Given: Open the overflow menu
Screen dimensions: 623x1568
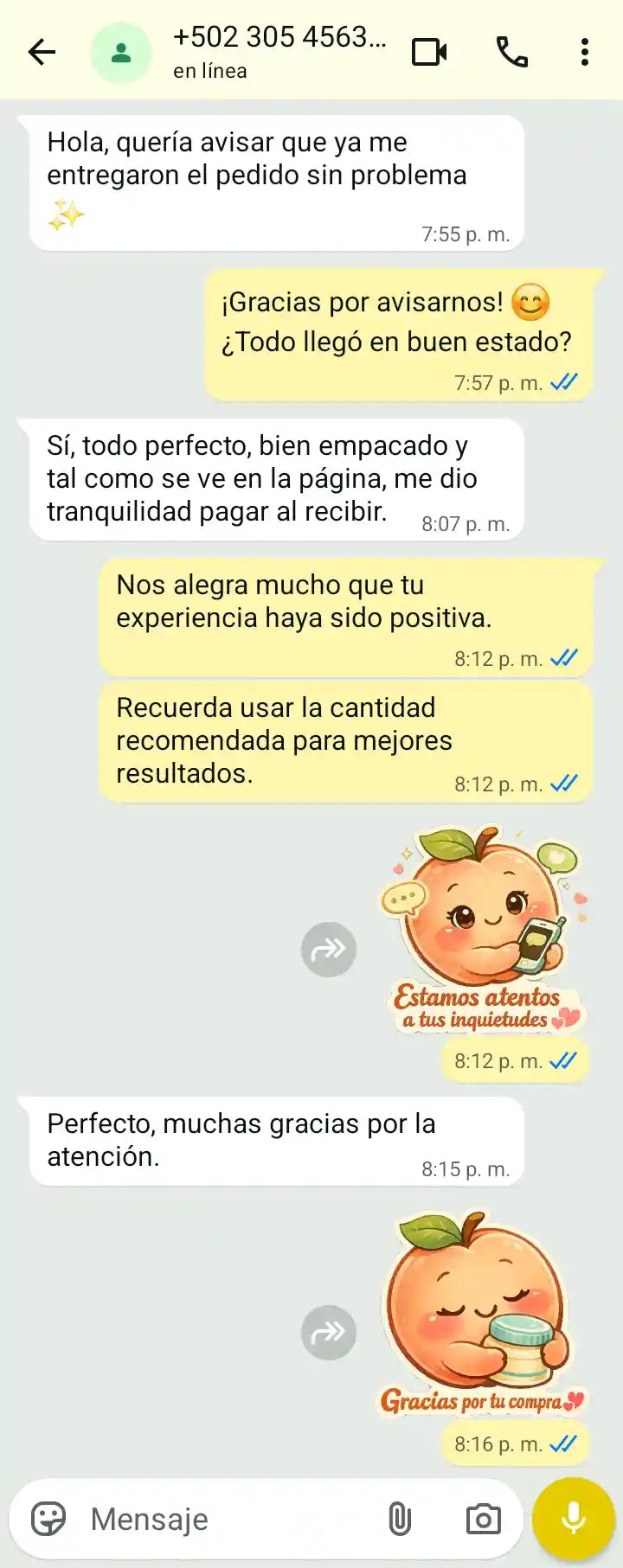Looking at the screenshot, I should pos(585,52).
